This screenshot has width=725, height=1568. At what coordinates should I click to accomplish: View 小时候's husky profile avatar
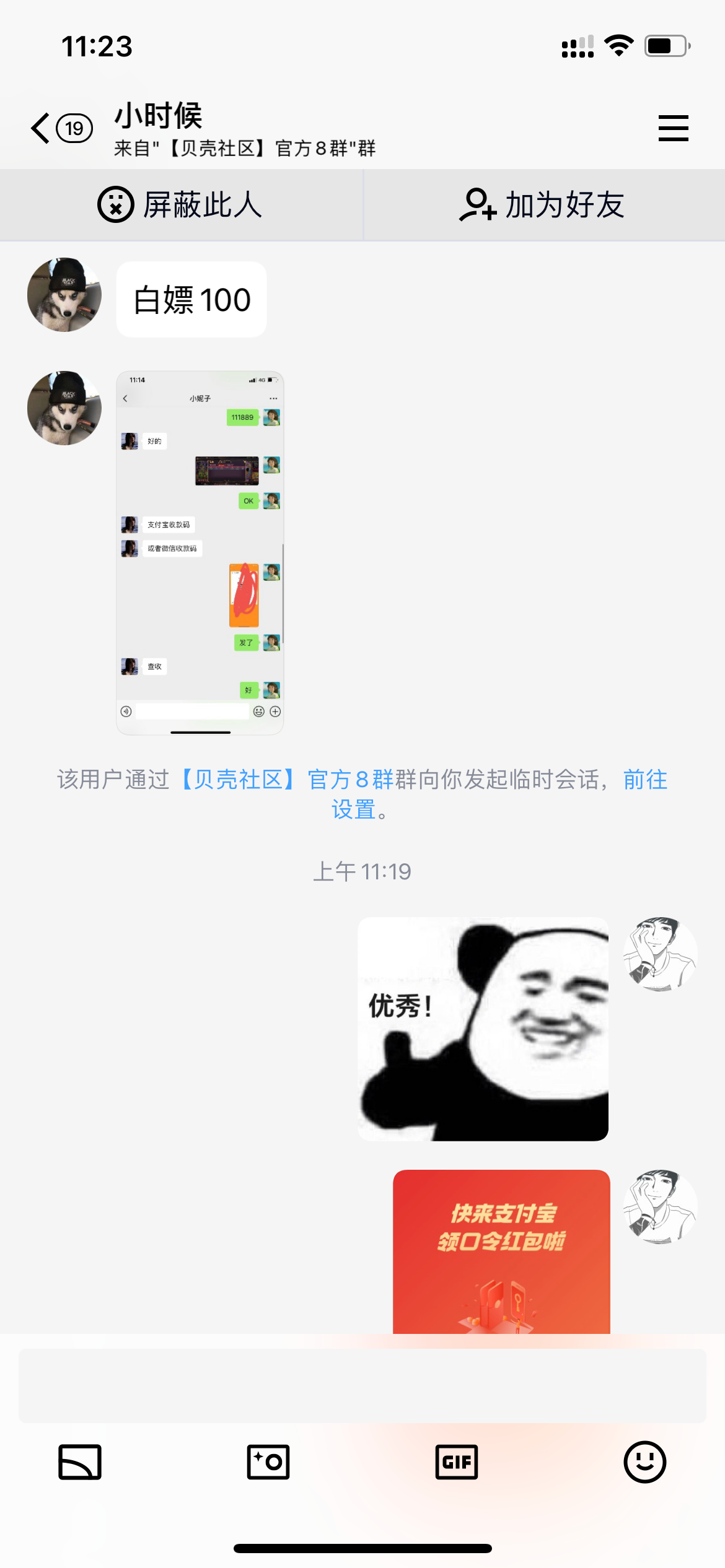tap(64, 295)
